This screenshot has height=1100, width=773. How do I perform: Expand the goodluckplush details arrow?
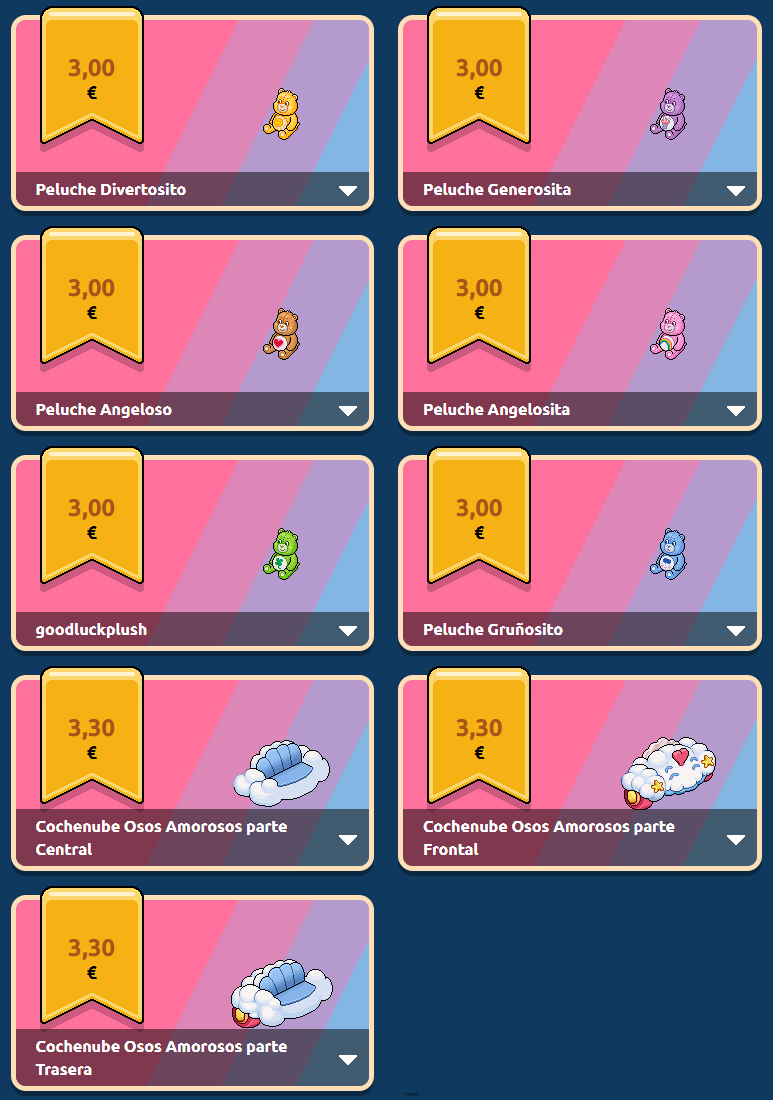pos(348,630)
